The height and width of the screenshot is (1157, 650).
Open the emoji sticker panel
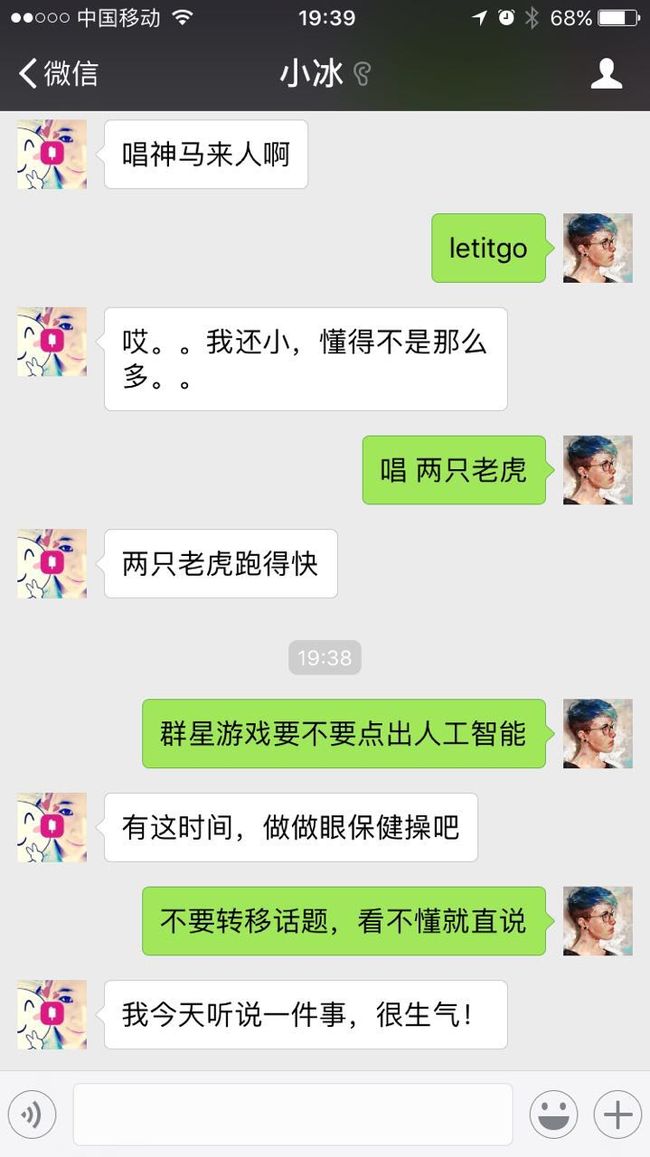[x=553, y=1114]
